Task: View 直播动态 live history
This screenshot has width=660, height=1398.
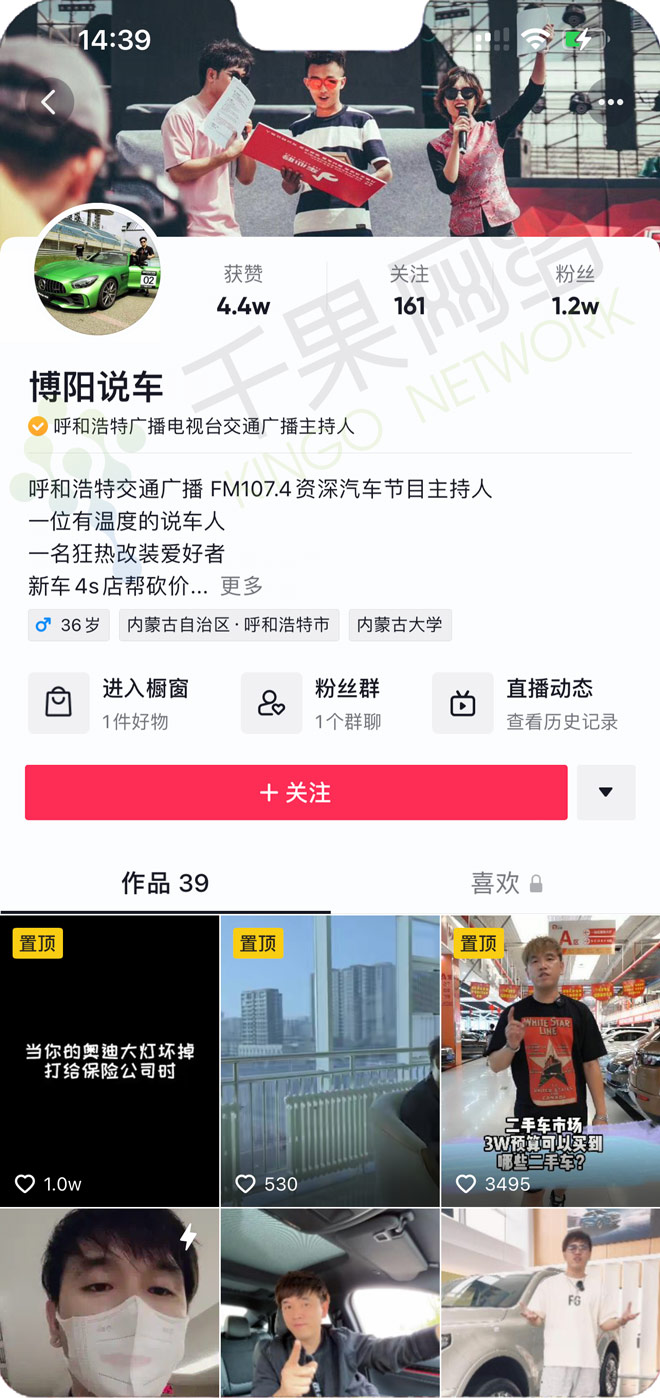Action: pyautogui.click(x=527, y=703)
